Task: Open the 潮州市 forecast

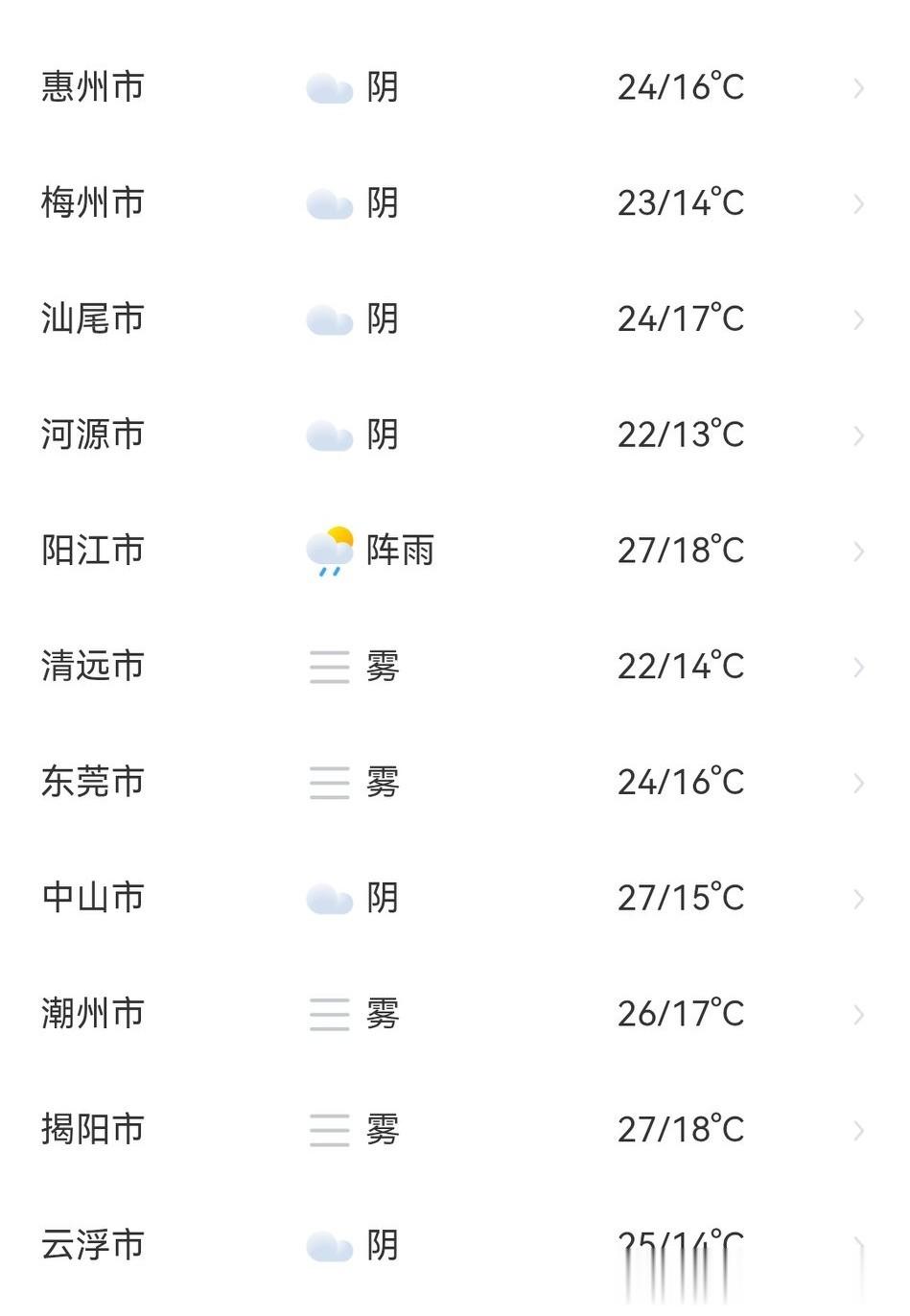Action: tap(455, 1013)
